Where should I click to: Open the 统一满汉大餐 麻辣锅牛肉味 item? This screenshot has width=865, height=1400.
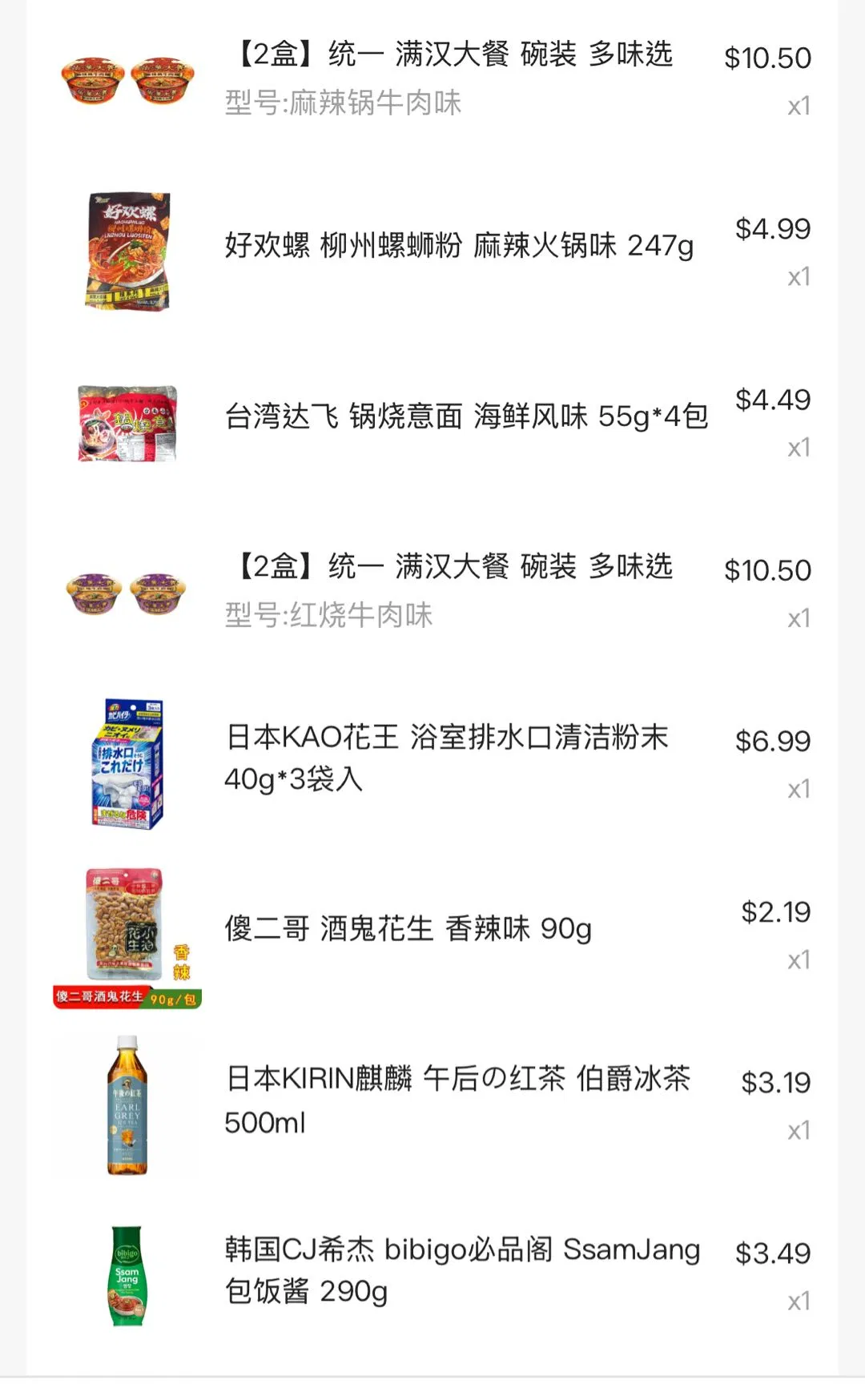click(453, 55)
